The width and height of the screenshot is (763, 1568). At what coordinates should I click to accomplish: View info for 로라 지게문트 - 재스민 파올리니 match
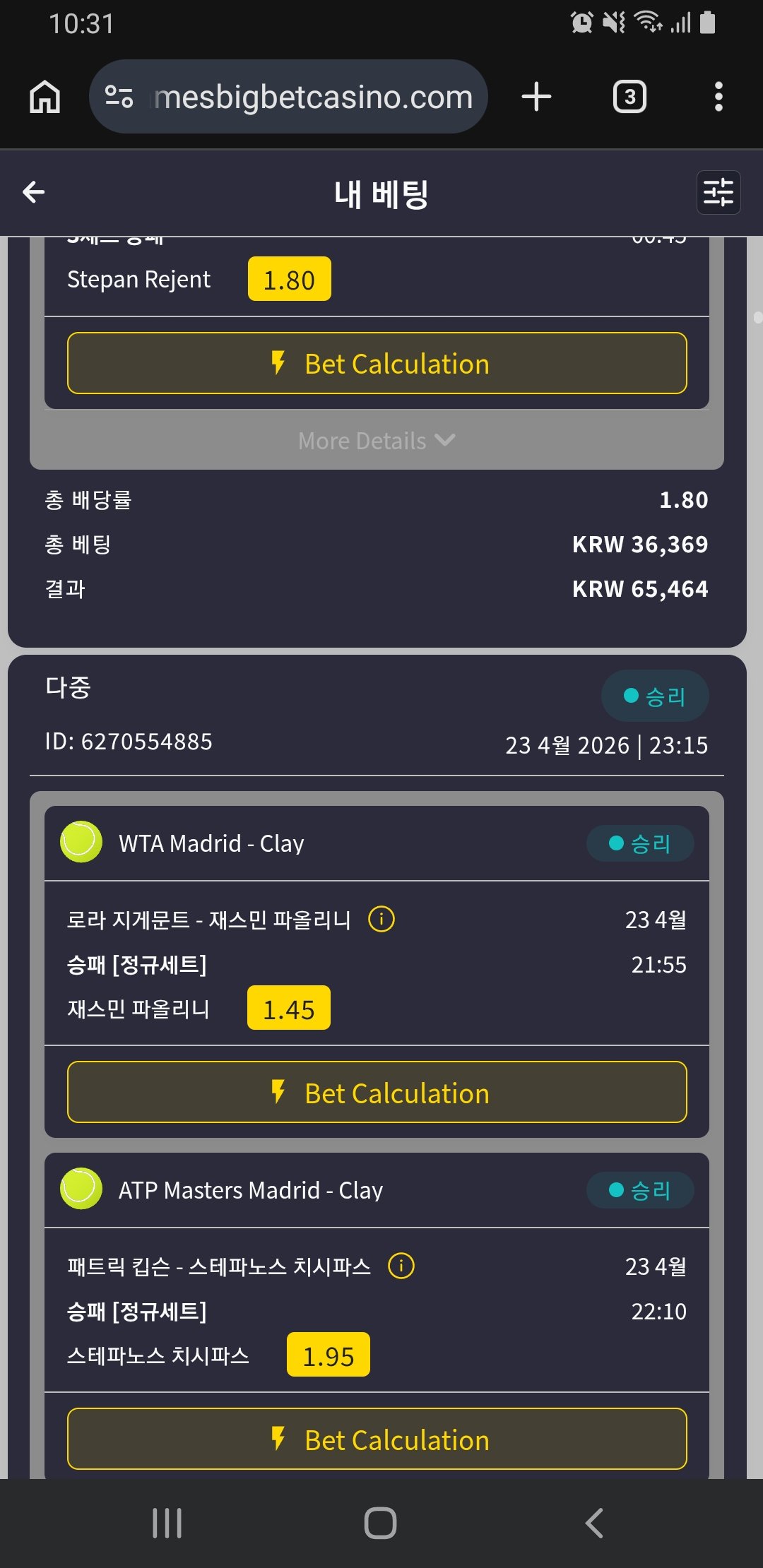coord(381,920)
